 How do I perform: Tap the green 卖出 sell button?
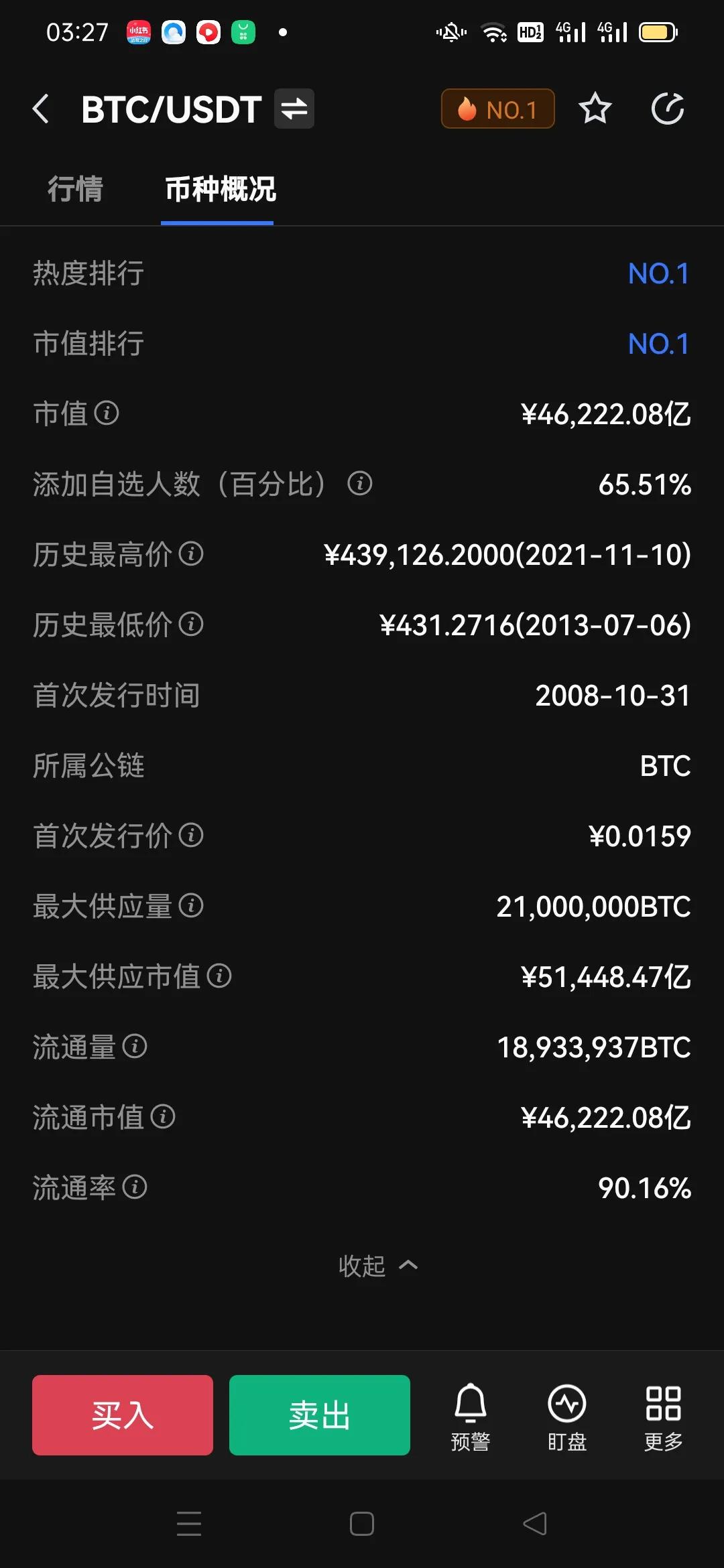coord(320,1416)
